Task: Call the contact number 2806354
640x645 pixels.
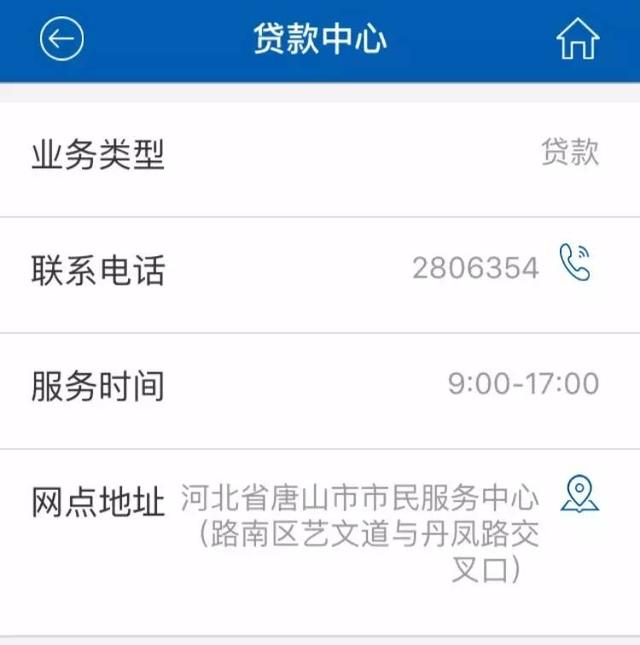Action: coord(575,264)
